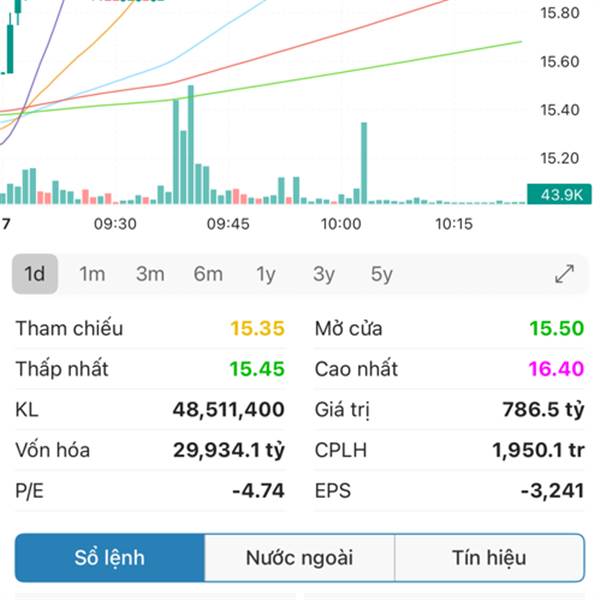This screenshot has height=600, width=600.
Task: View the 5y chart range
Action: click(x=381, y=274)
